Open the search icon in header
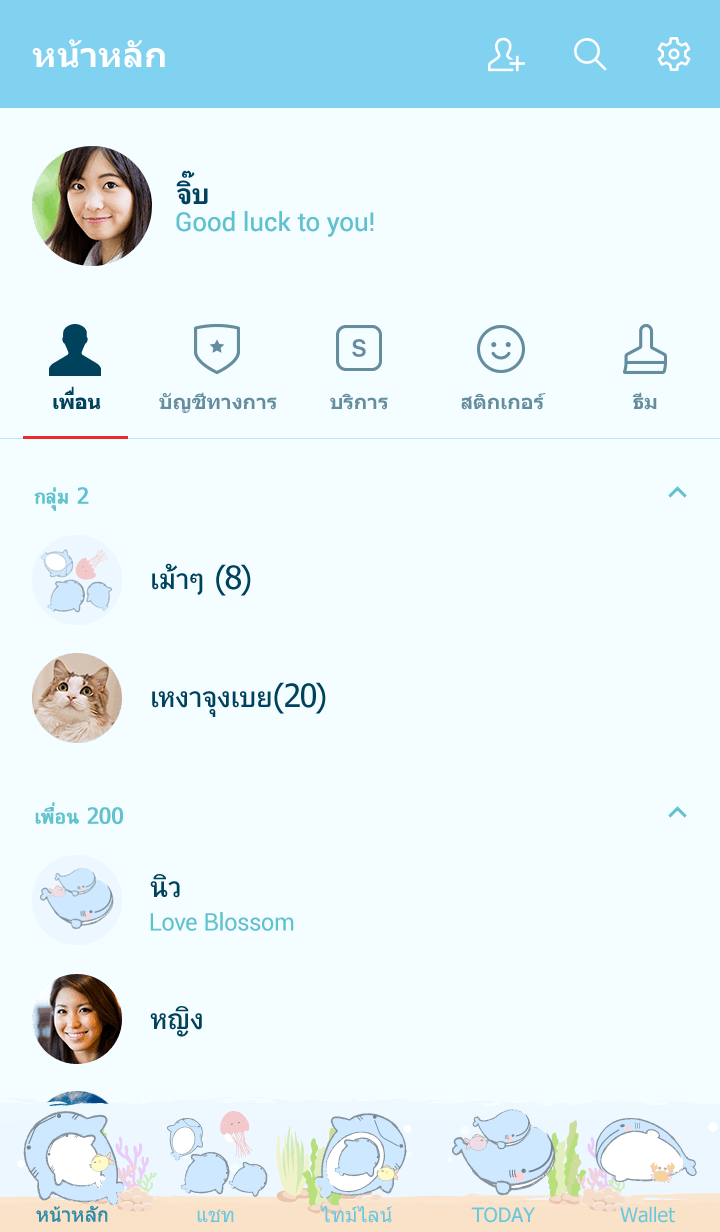This screenshot has height=1232, width=720. click(590, 55)
